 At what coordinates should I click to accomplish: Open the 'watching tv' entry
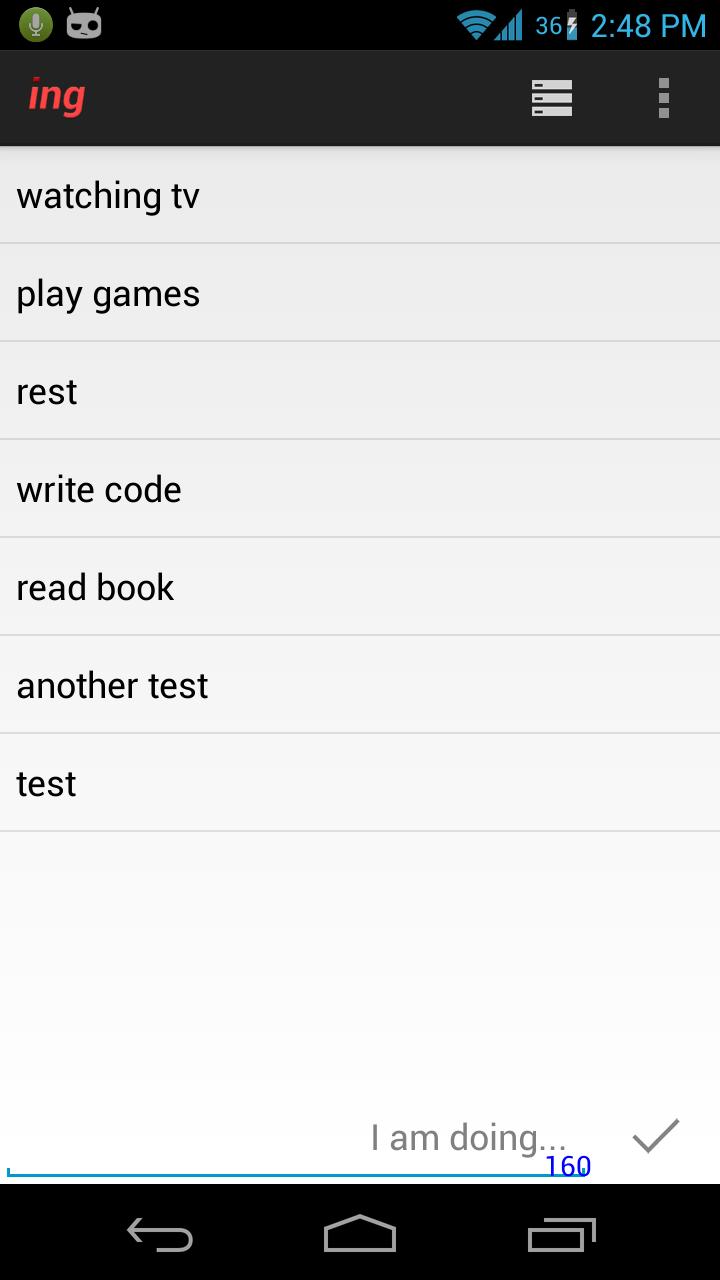[x=360, y=196]
